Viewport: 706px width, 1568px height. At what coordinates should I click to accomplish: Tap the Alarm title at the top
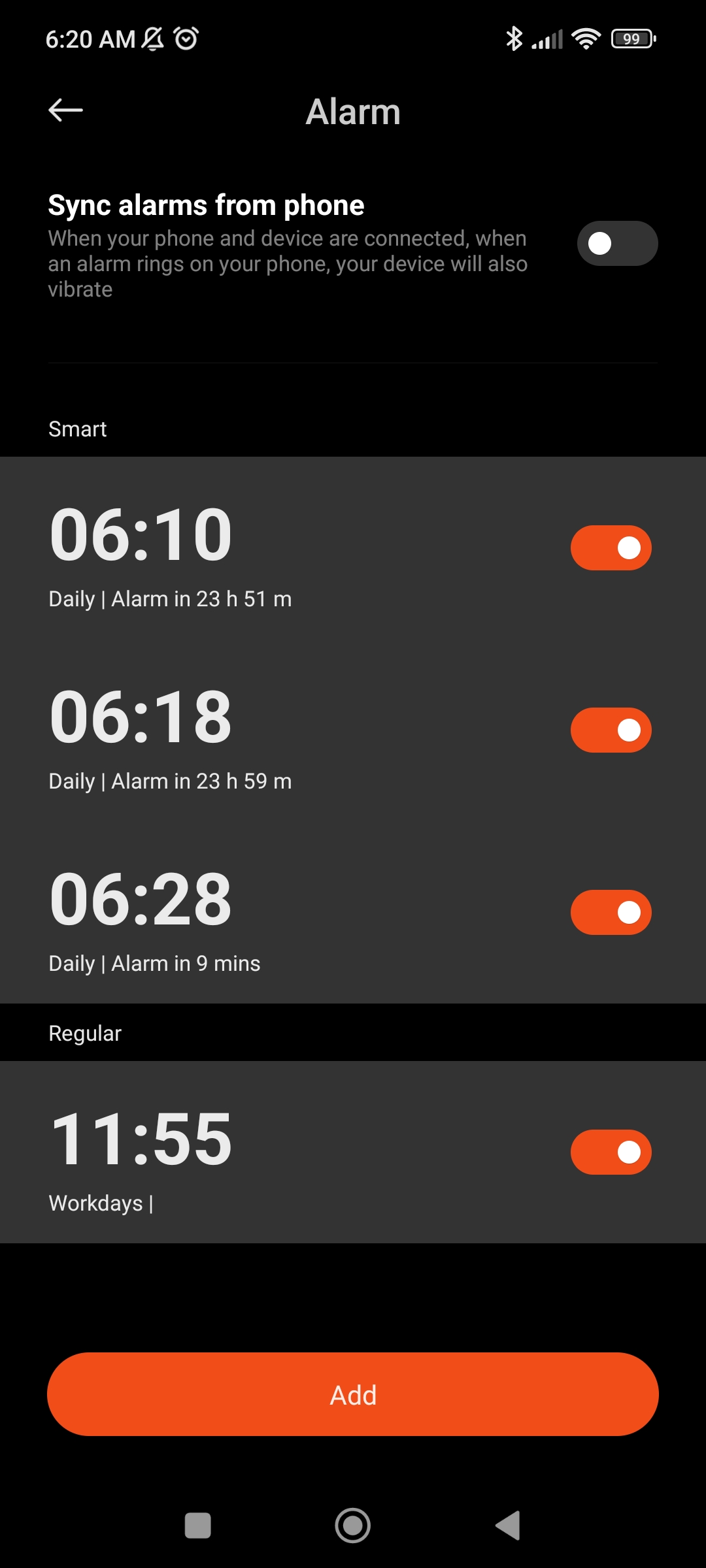tap(353, 111)
